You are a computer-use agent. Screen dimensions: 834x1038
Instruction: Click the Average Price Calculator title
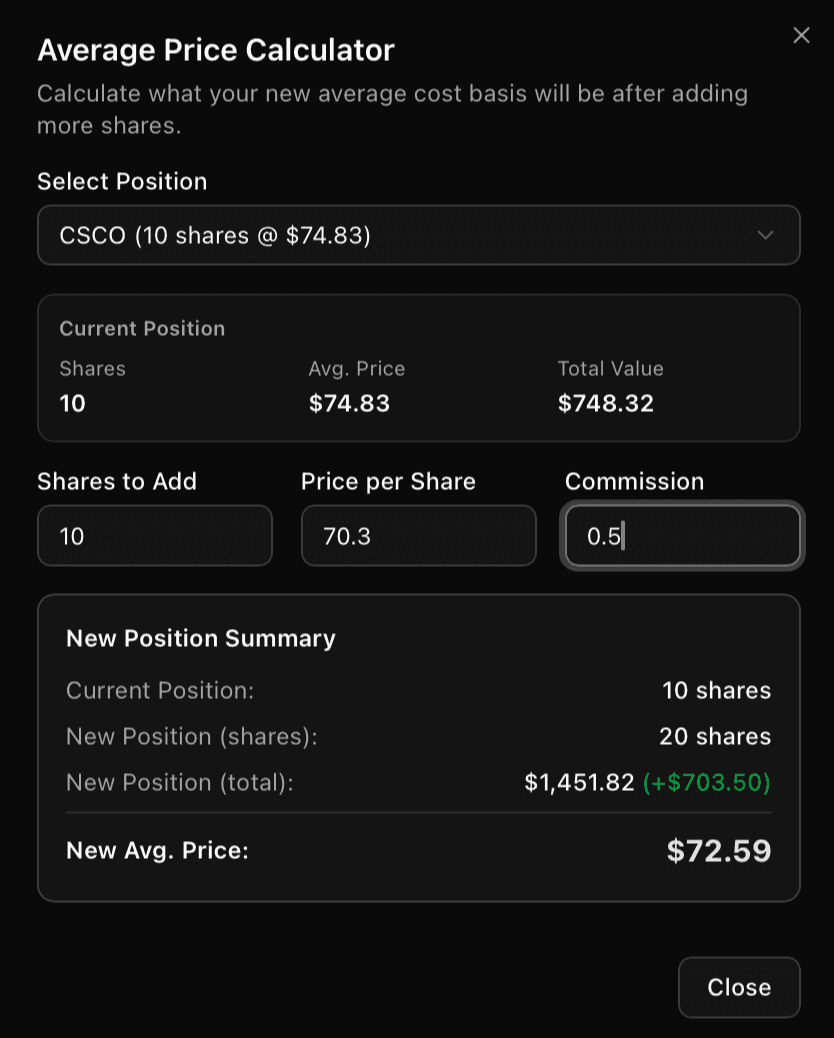coord(216,50)
